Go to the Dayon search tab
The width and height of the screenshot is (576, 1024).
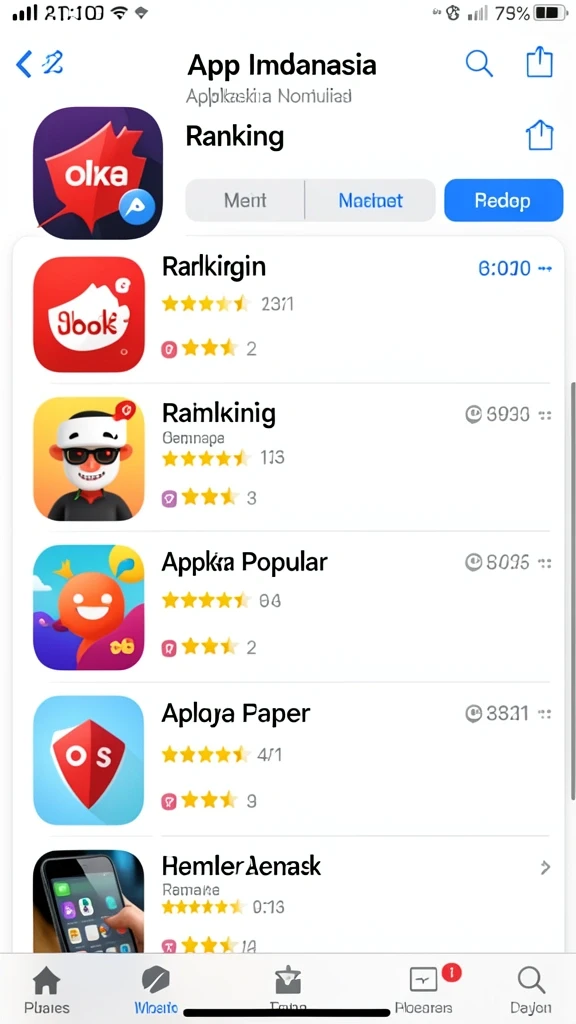coord(530,990)
